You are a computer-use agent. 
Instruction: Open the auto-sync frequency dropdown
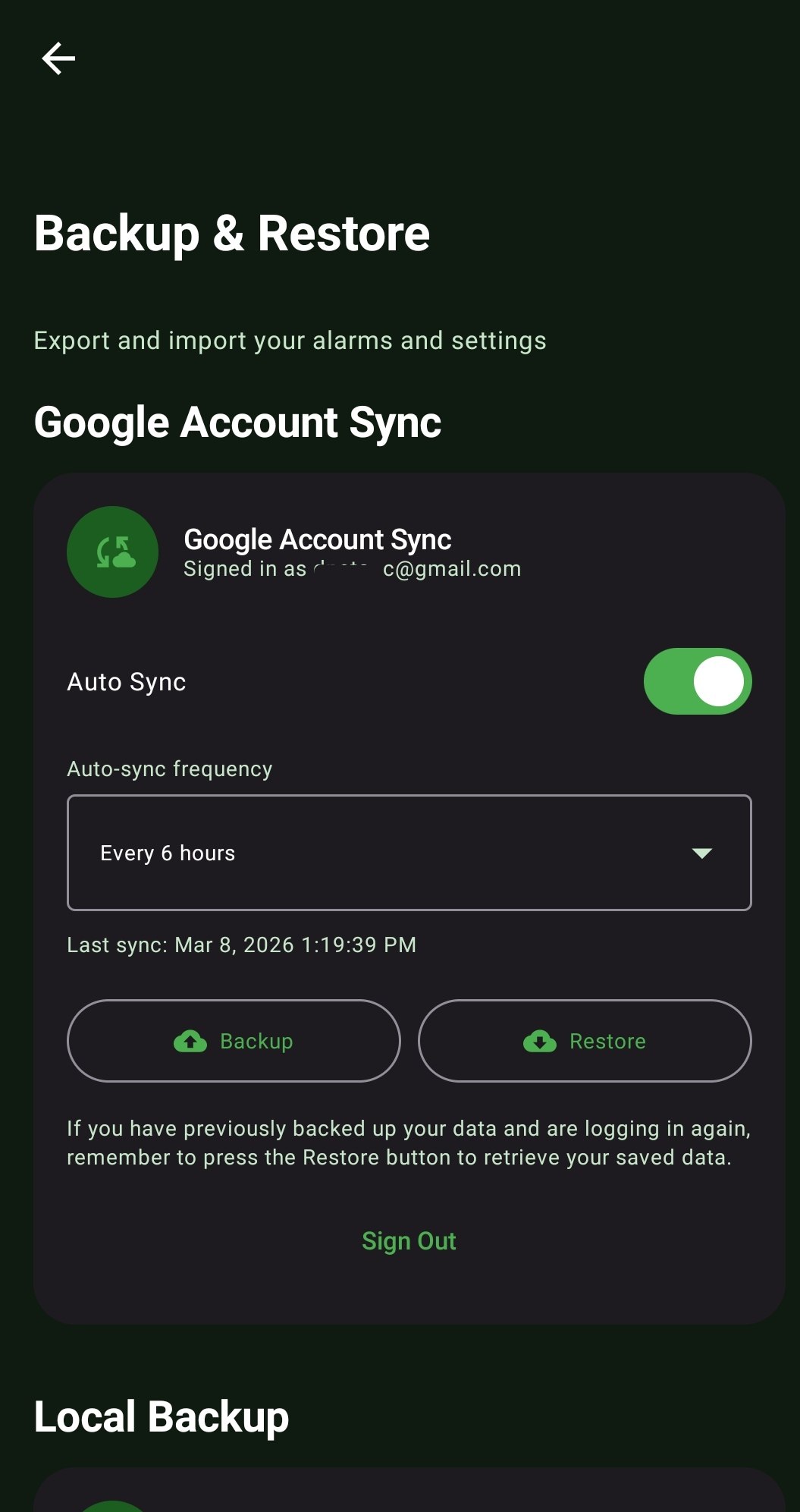409,852
